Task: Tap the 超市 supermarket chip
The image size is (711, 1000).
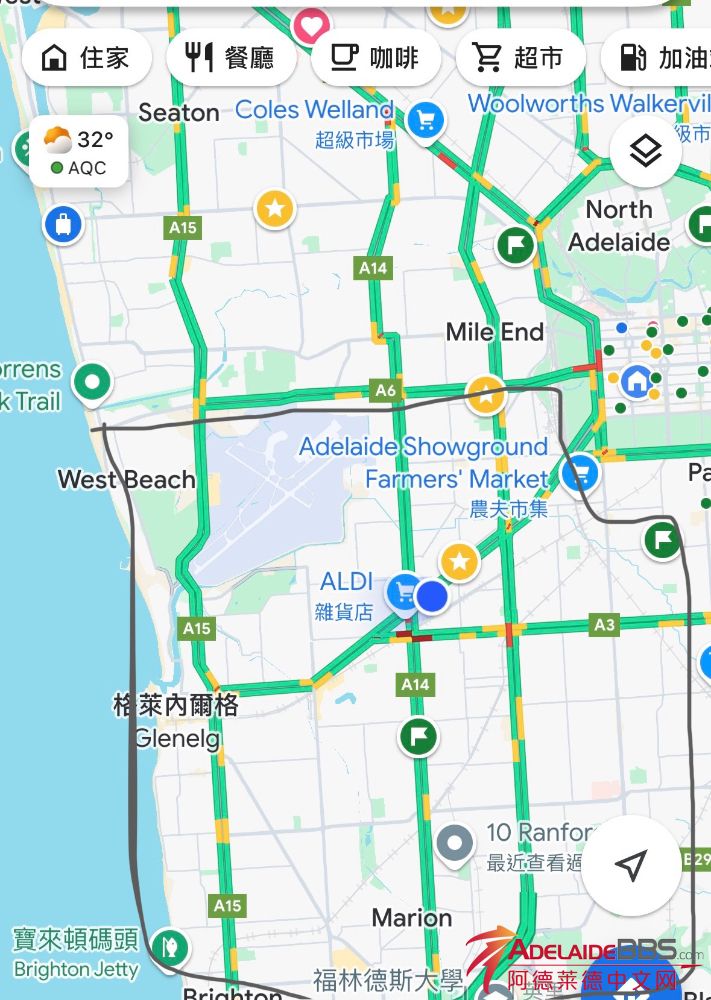Action: click(x=520, y=58)
